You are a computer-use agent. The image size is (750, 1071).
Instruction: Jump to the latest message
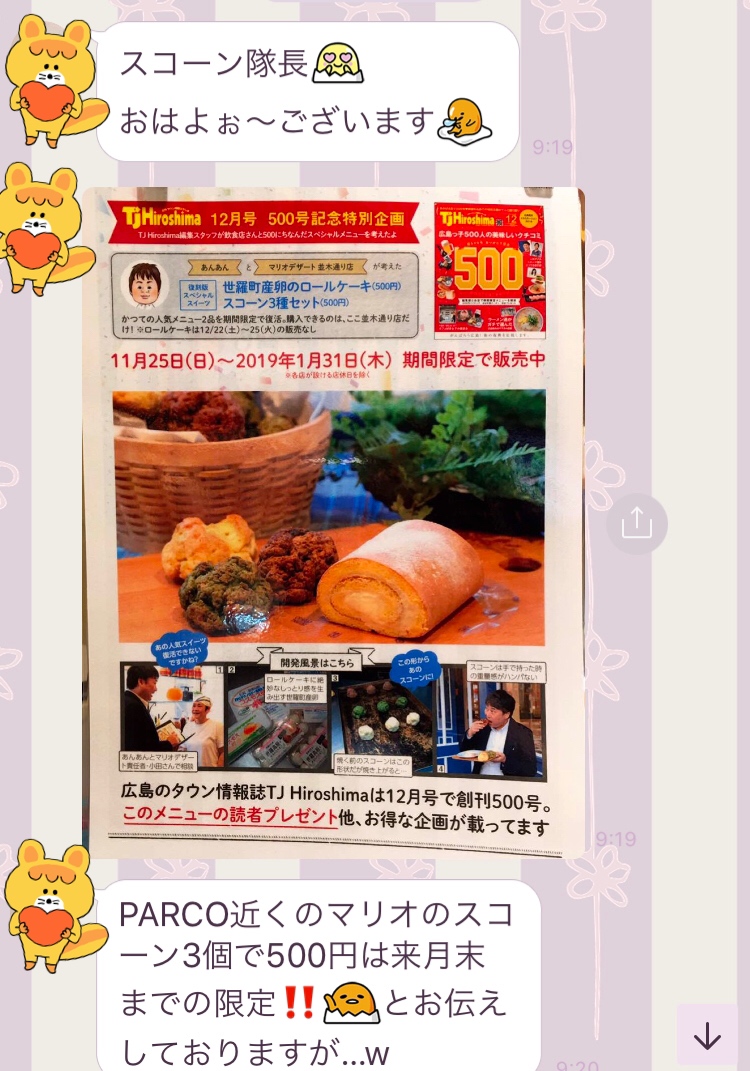point(707,1036)
